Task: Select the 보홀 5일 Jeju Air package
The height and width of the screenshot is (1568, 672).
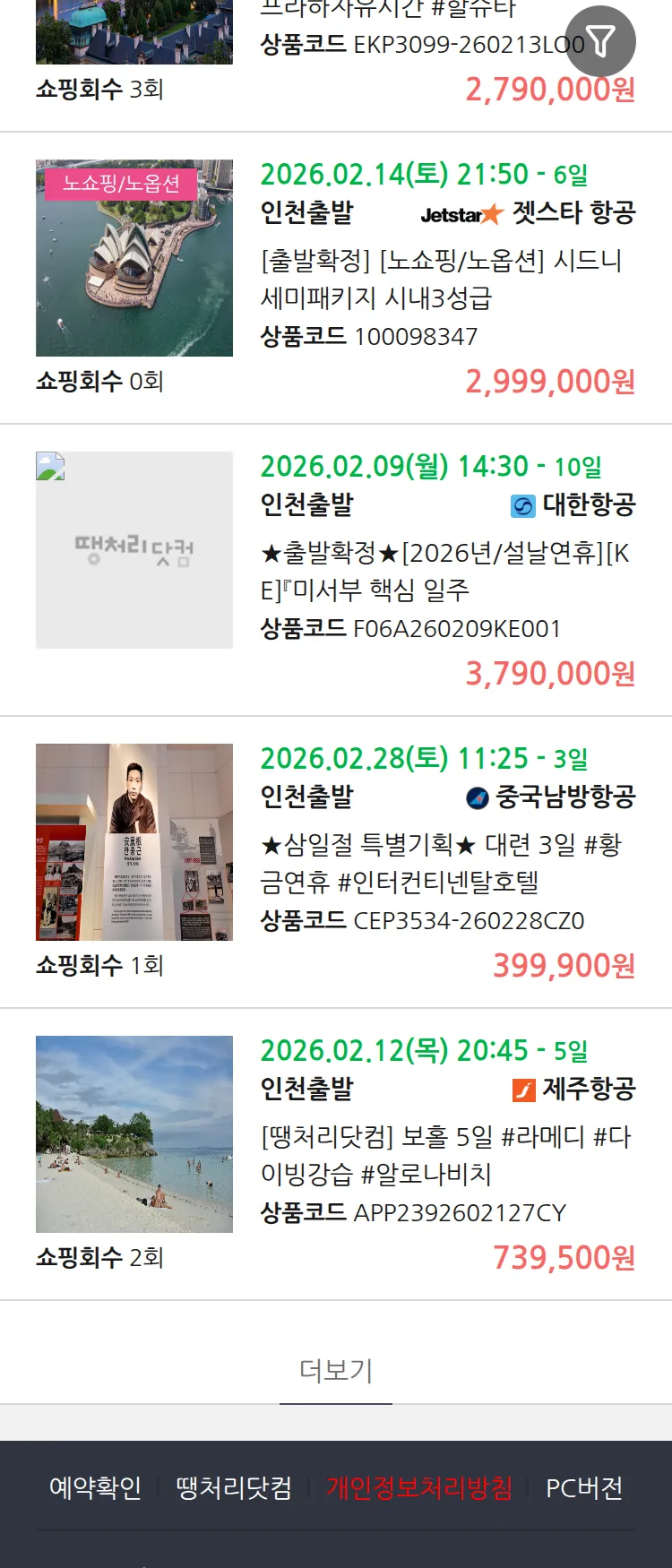Action: (x=445, y=1155)
